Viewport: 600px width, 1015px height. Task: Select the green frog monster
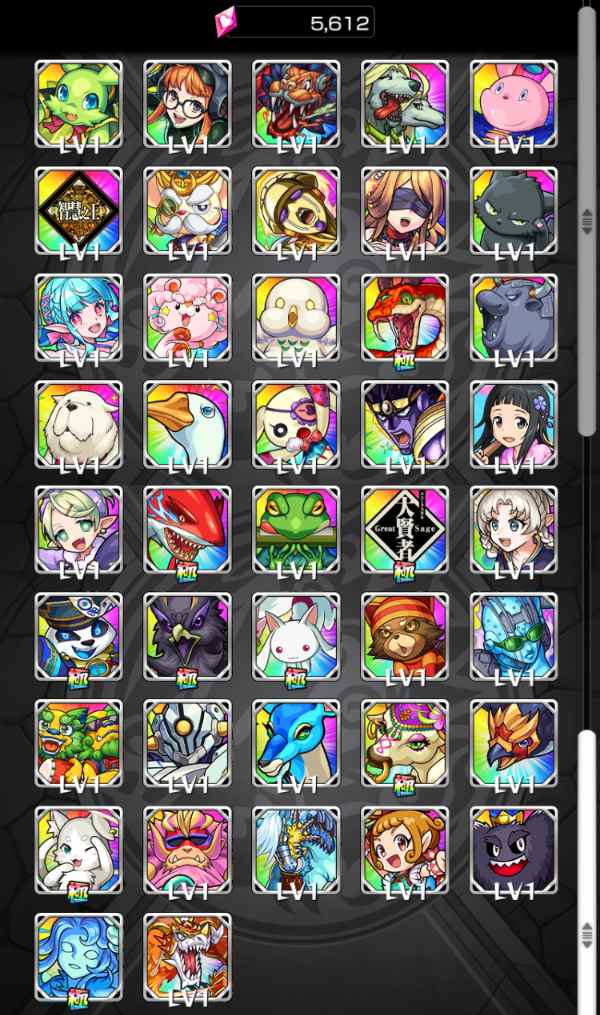coord(296,530)
